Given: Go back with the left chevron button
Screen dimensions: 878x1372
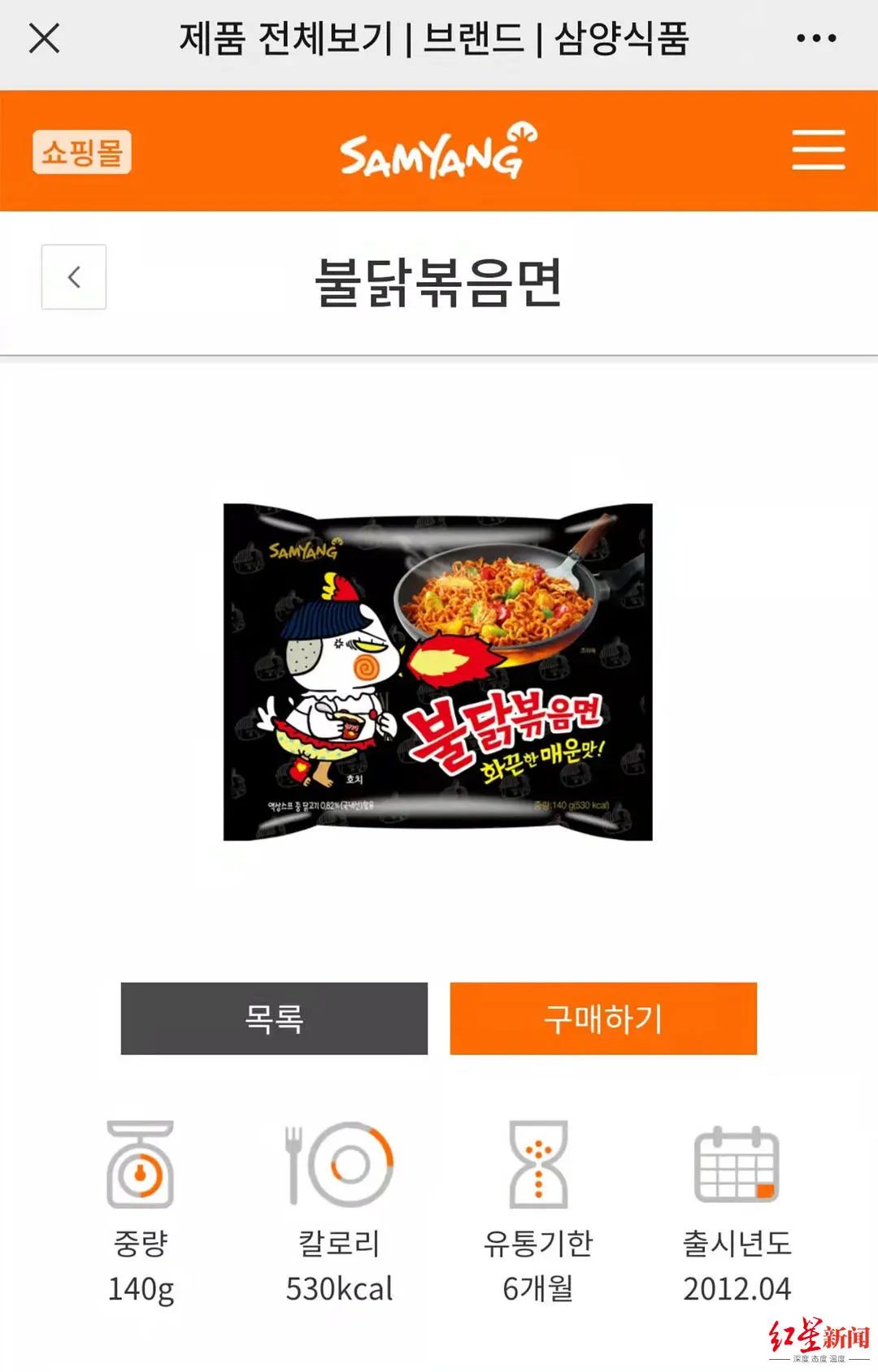Looking at the screenshot, I should [x=74, y=277].
